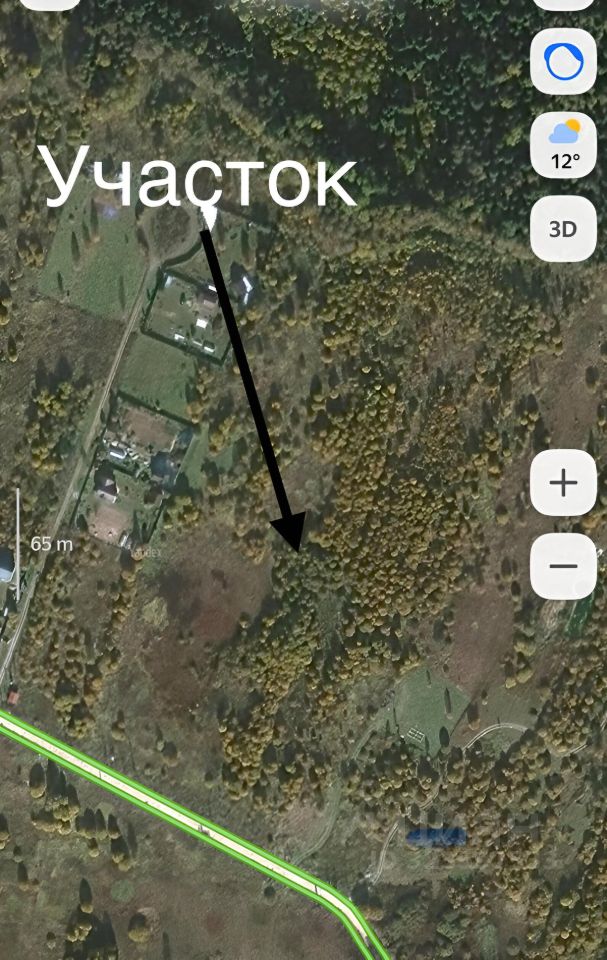The image size is (607, 960).
Task: Open the Alice voice assistant
Action: tap(563, 62)
